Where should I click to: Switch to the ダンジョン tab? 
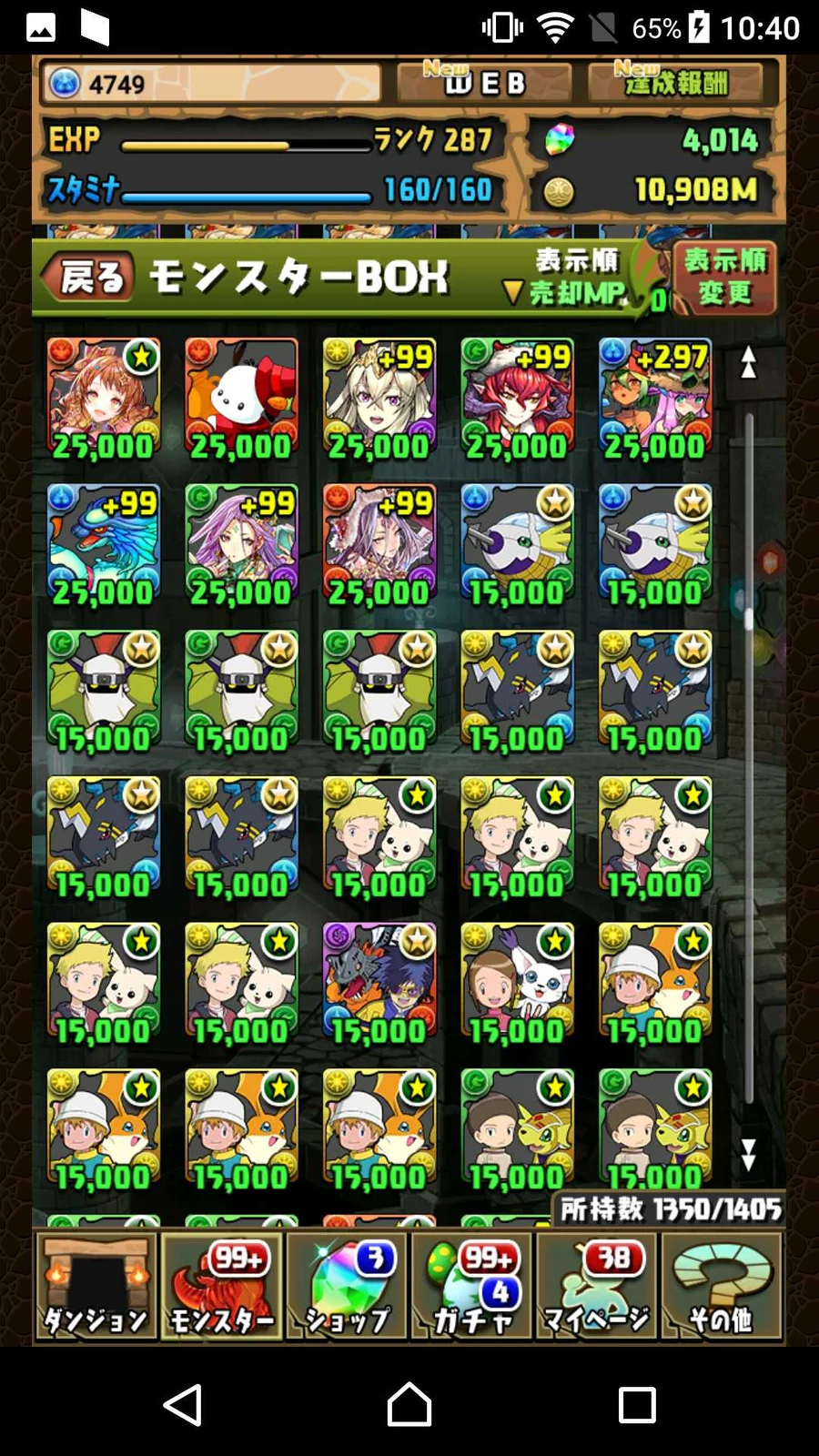tap(95, 1287)
